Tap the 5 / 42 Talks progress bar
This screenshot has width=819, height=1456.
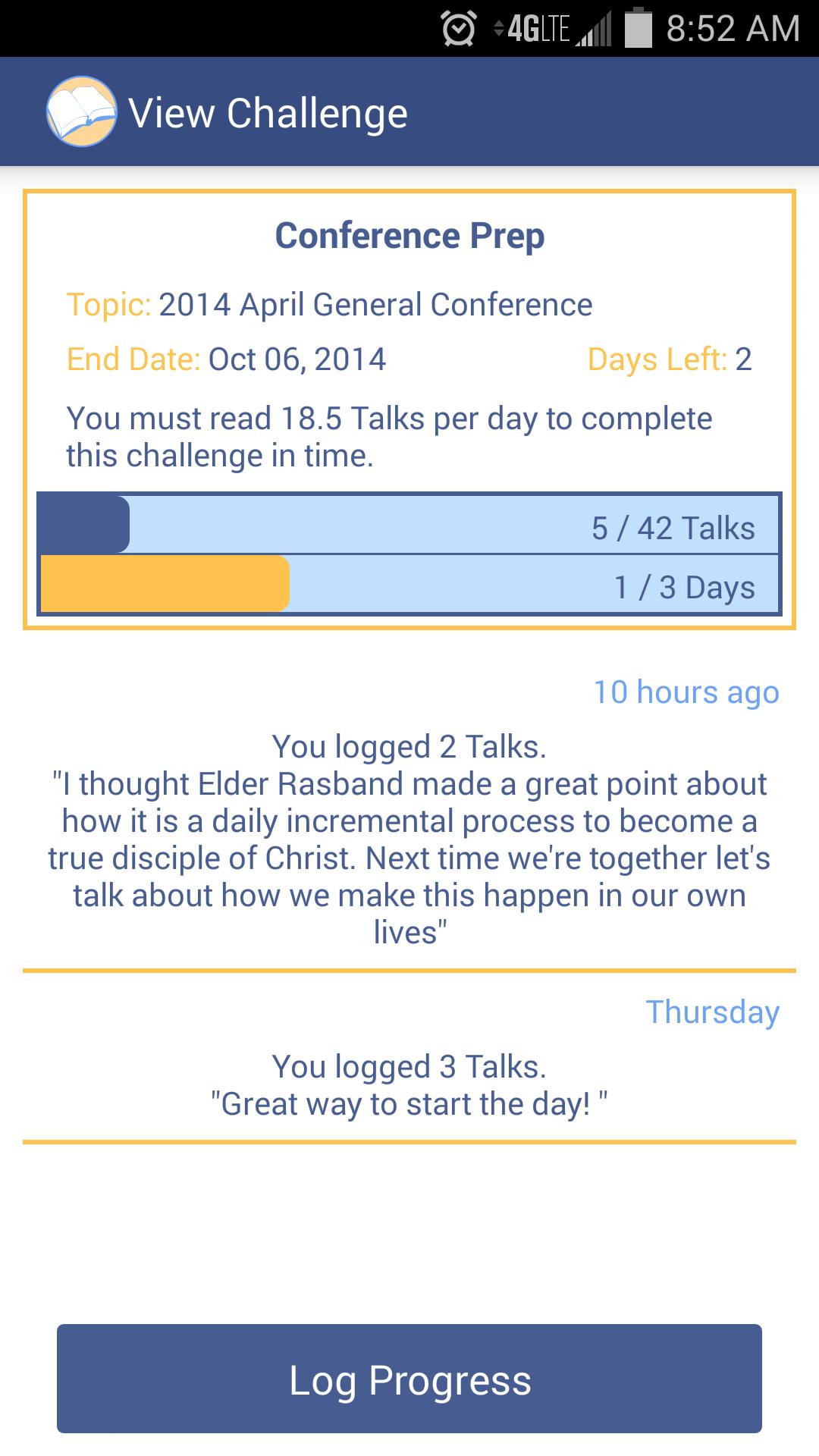(x=409, y=526)
